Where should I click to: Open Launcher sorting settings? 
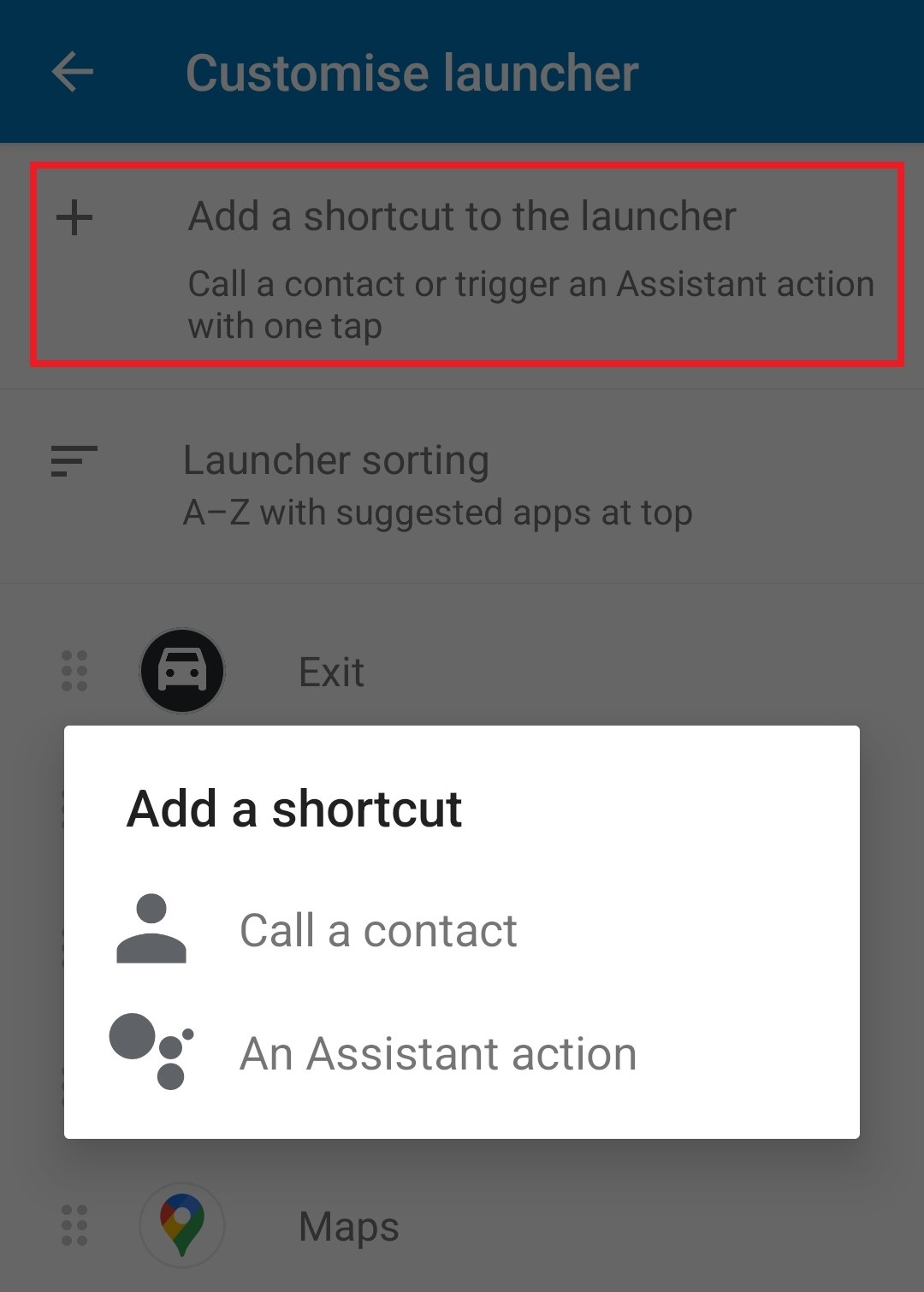(335, 459)
